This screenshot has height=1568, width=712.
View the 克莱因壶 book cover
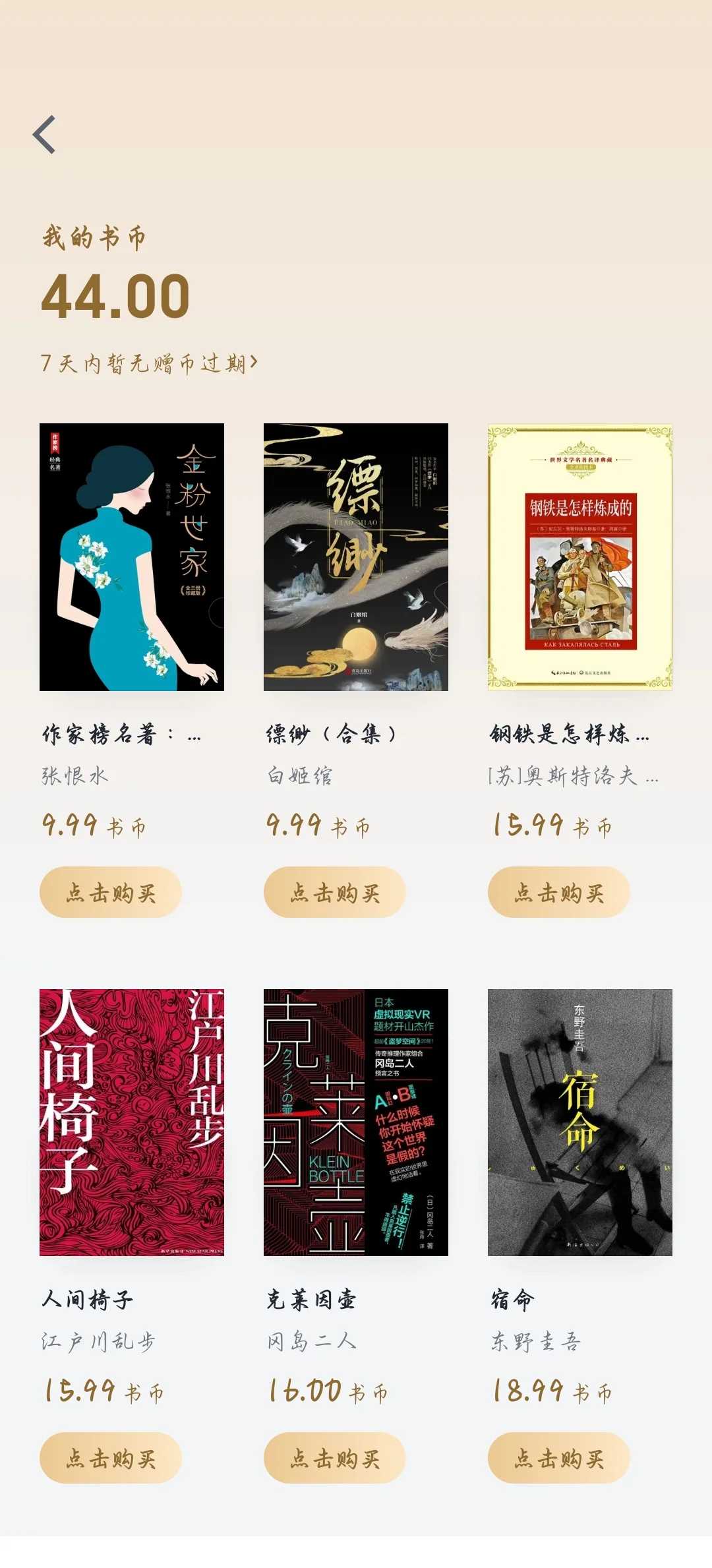click(x=356, y=1122)
